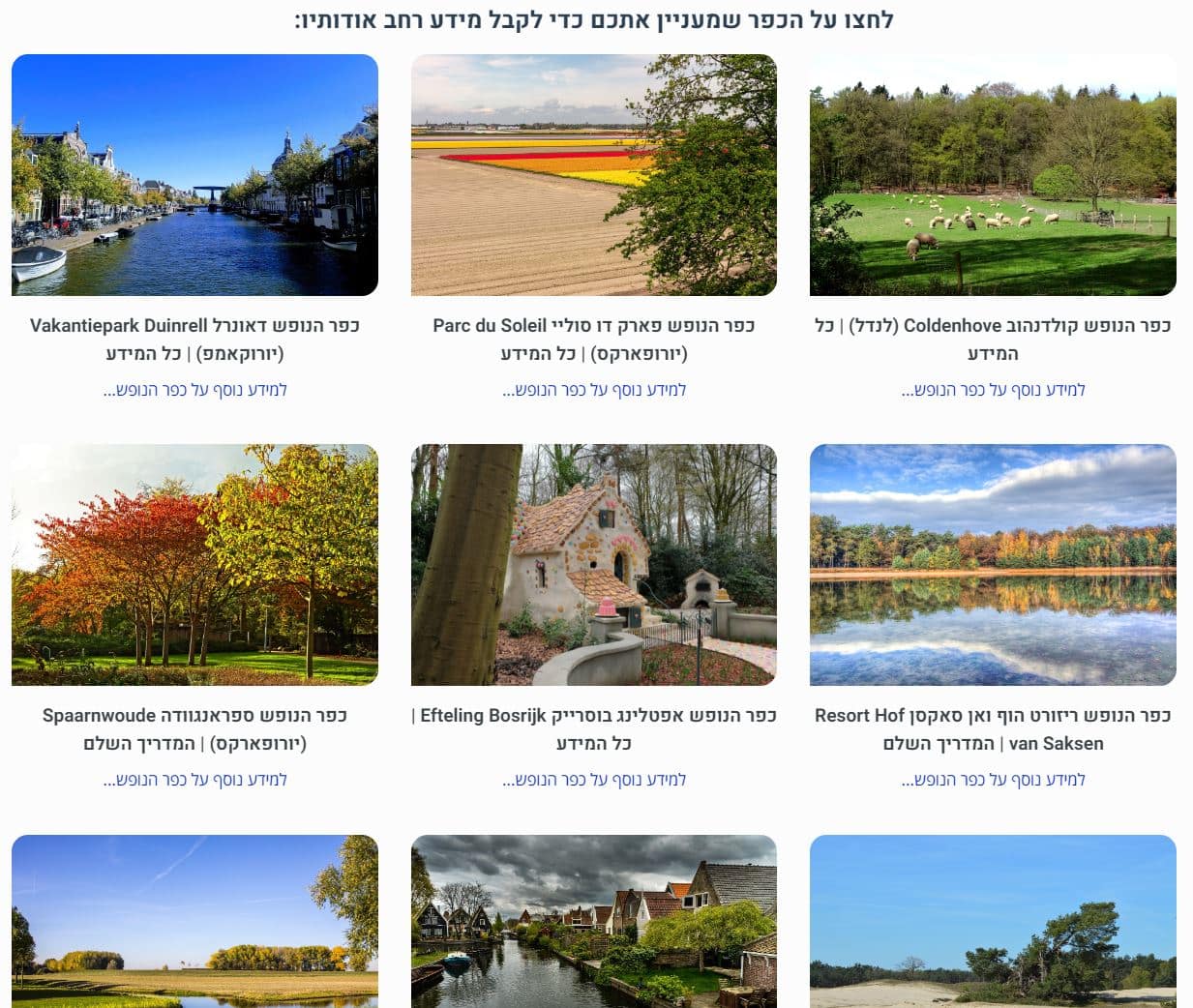1193x1008 pixels.
Task: Open the Vakantiepark Duinrell canal photo card
Action: click(194, 175)
